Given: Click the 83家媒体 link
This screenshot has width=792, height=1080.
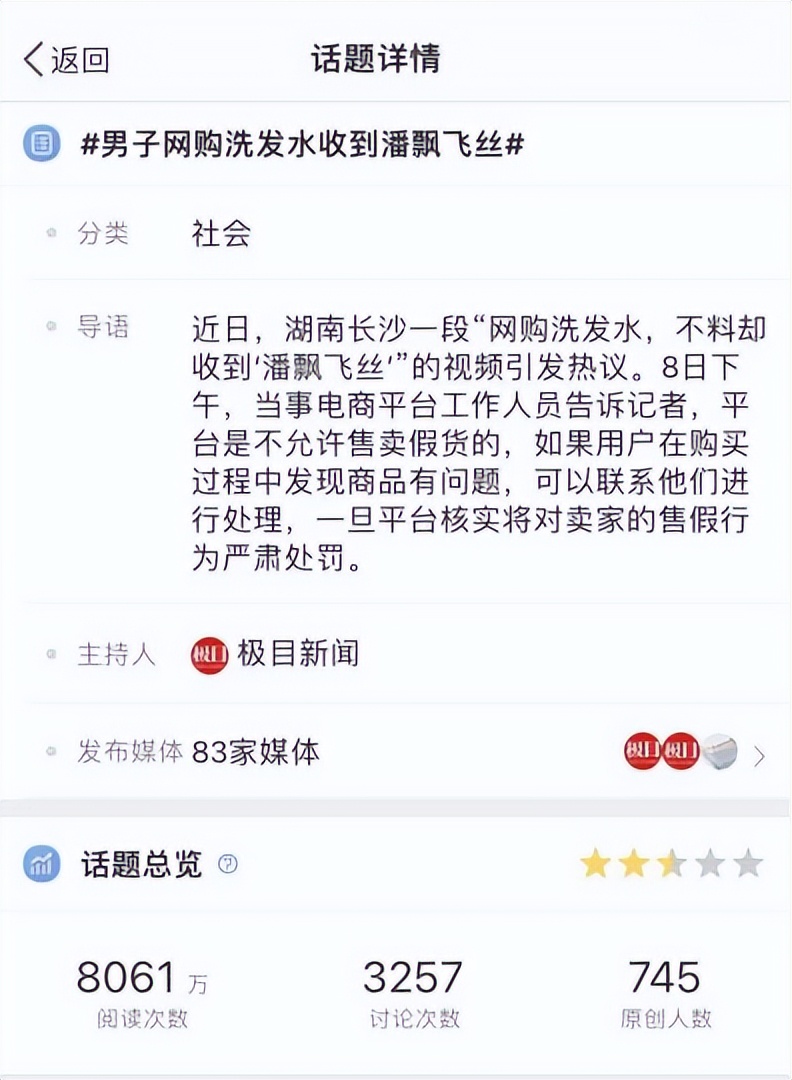Looking at the screenshot, I should 255,754.
